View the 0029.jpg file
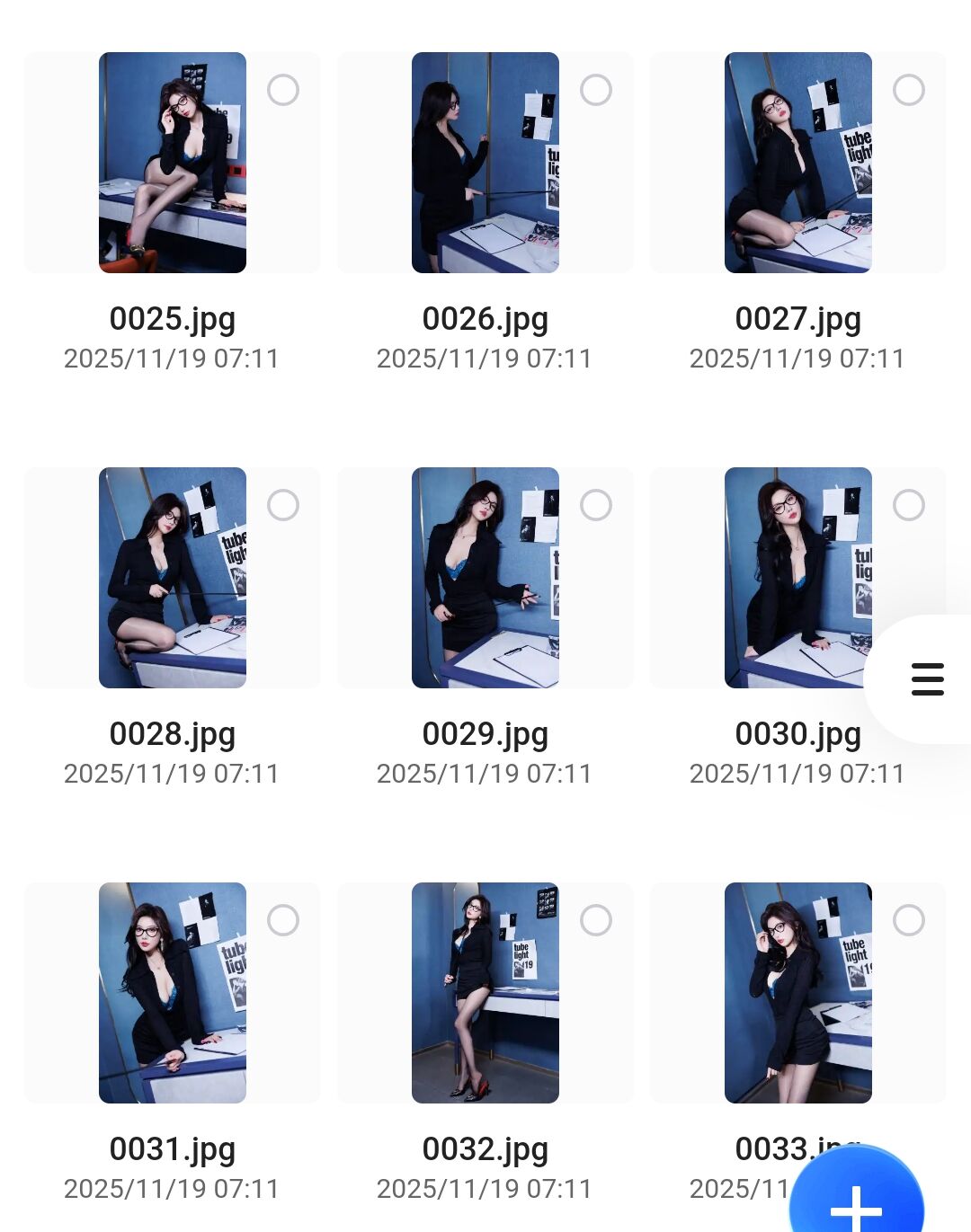This screenshot has height=1232, width=971. coord(485,578)
